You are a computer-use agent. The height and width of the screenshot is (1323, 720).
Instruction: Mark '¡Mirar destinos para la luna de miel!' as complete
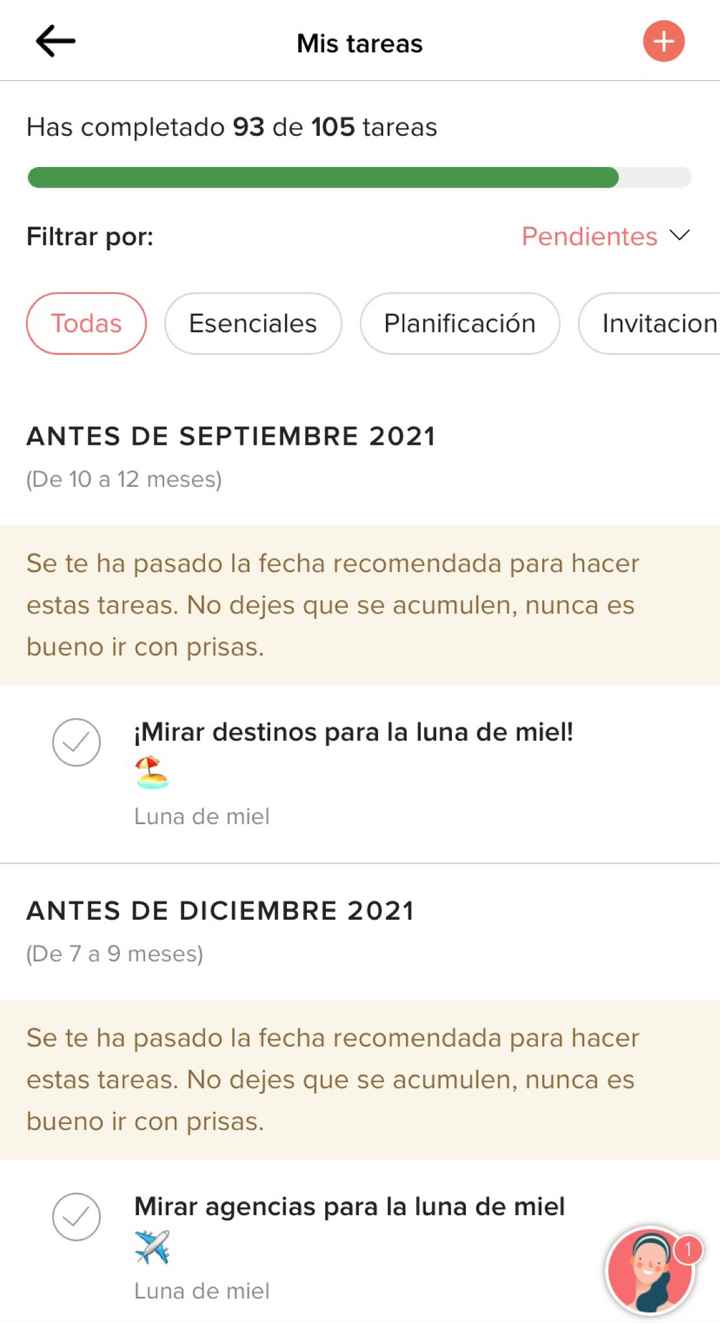(76, 742)
